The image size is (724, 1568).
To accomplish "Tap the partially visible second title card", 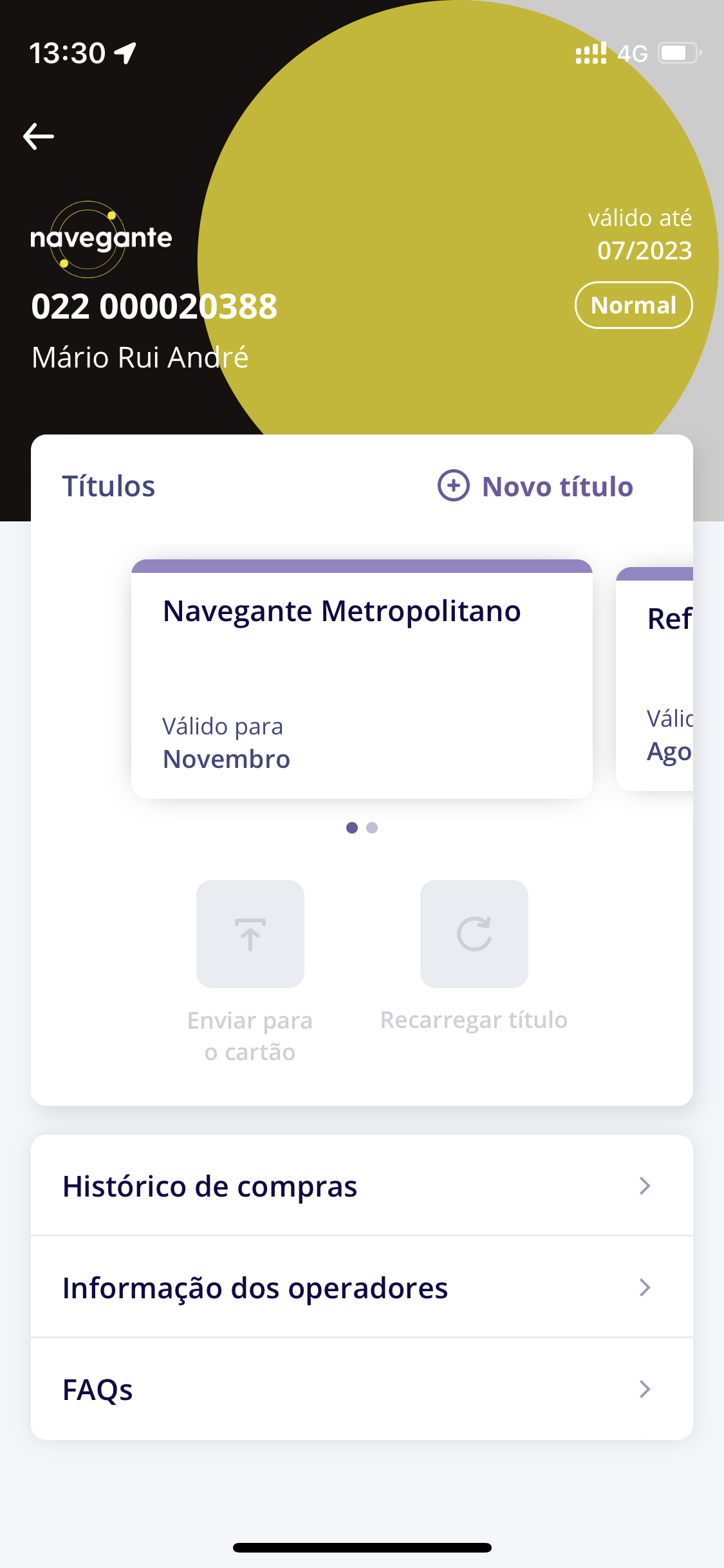I will click(654, 679).
